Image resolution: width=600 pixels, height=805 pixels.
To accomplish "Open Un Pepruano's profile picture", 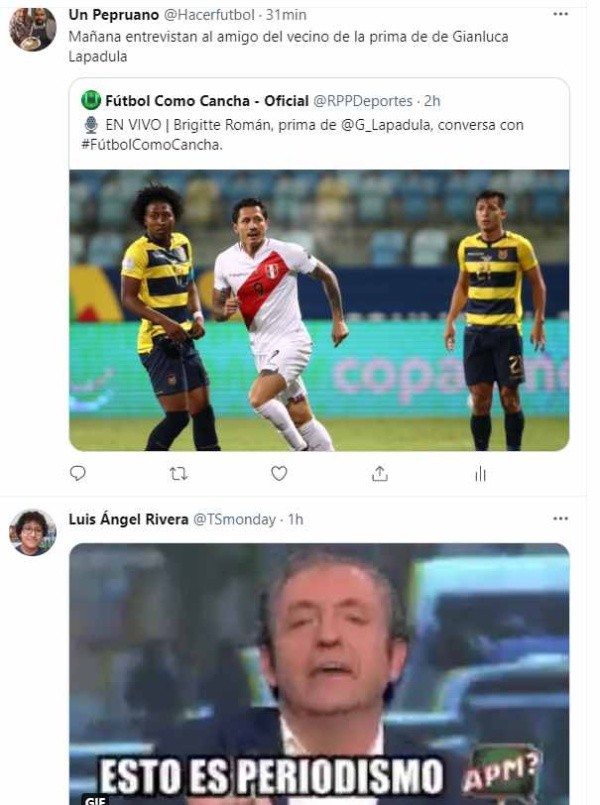I will point(32,29).
